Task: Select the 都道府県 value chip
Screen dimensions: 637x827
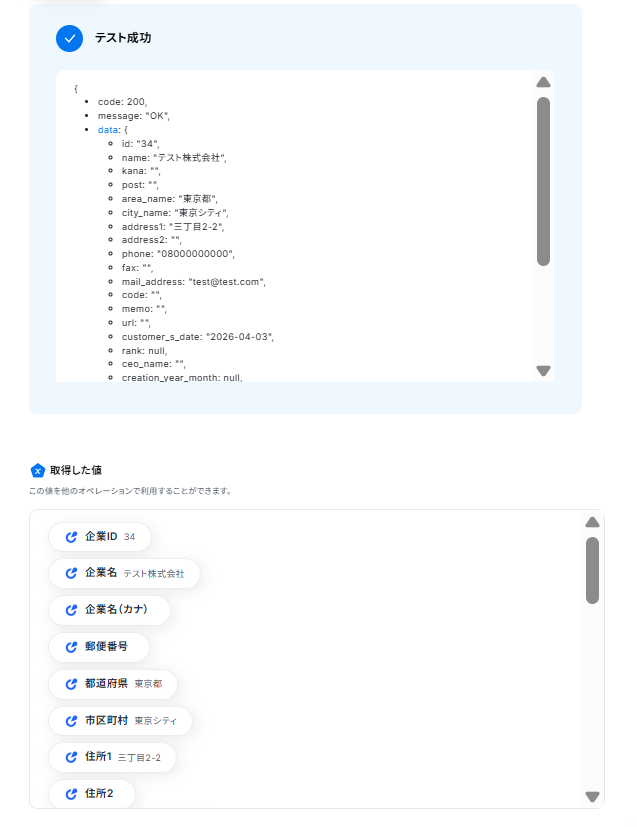Action: (x=113, y=684)
